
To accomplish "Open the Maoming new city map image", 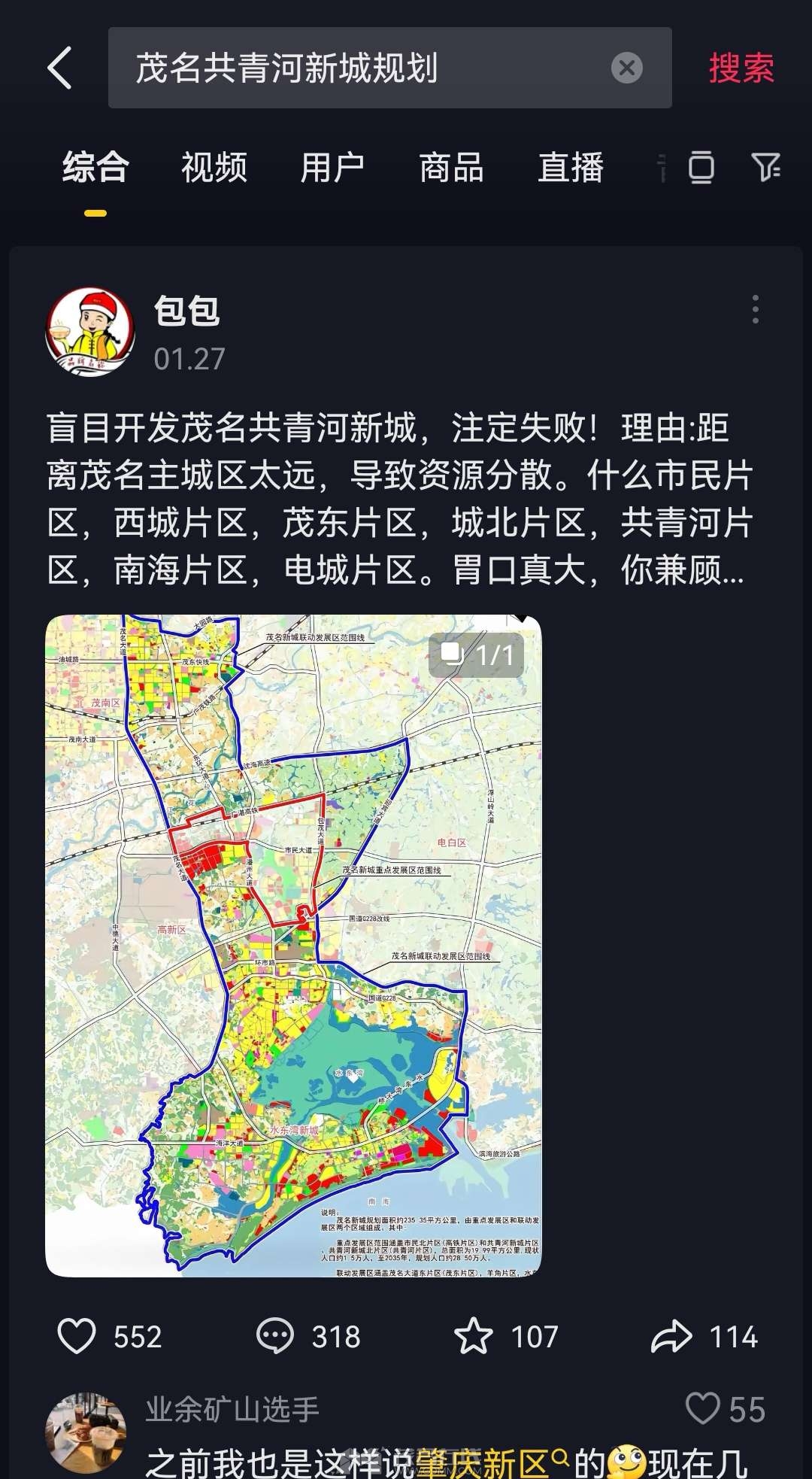I will [293, 945].
